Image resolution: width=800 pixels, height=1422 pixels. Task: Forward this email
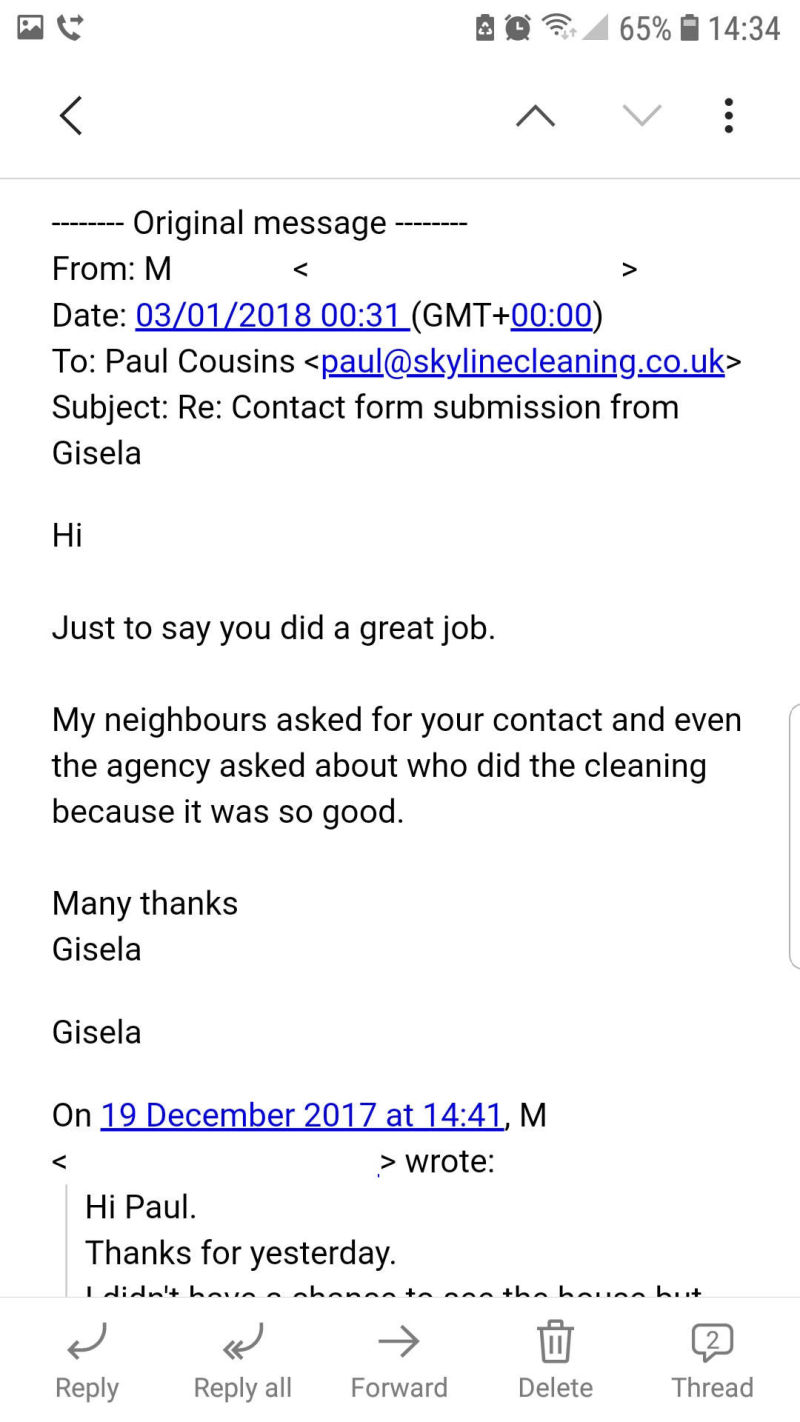pos(399,1360)
